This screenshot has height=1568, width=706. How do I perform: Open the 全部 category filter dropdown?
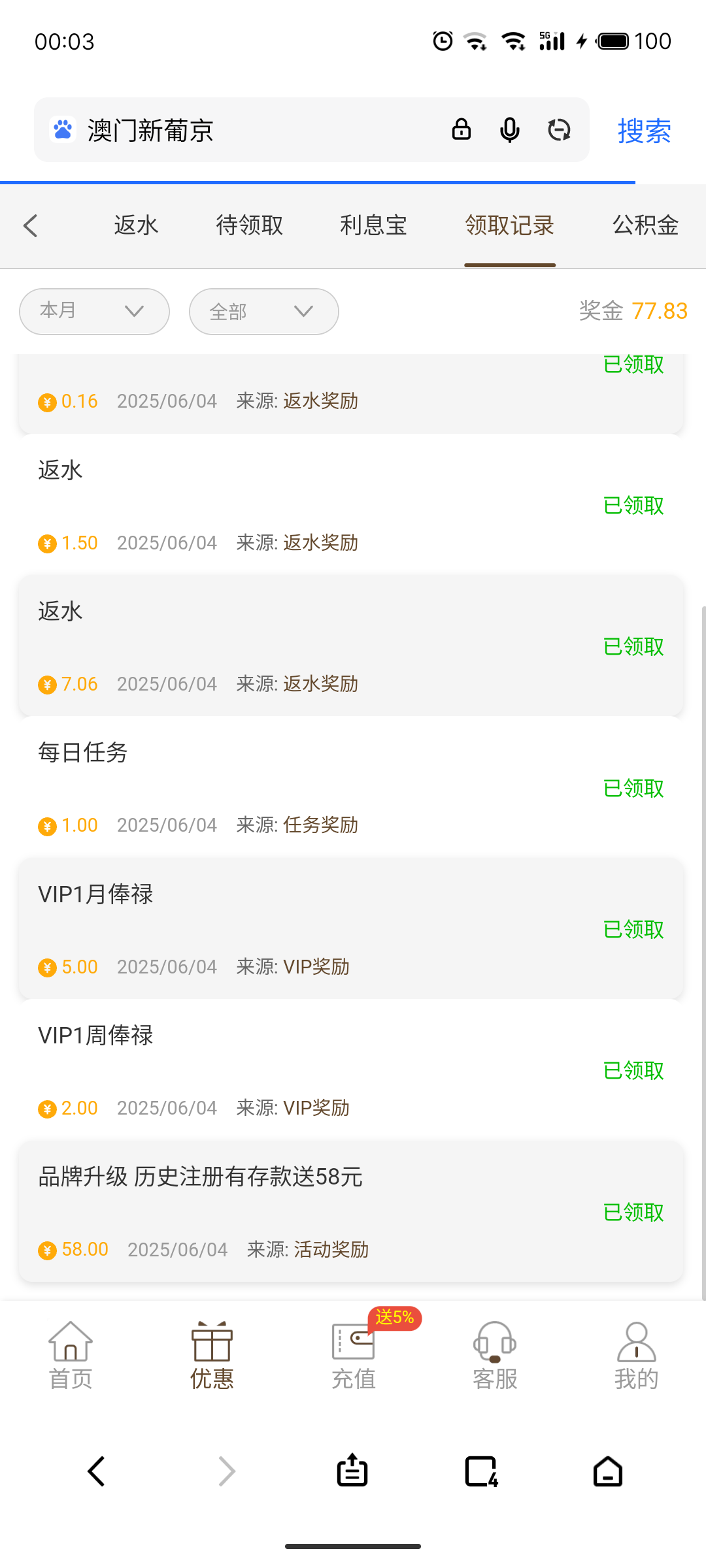pos(263,312)
